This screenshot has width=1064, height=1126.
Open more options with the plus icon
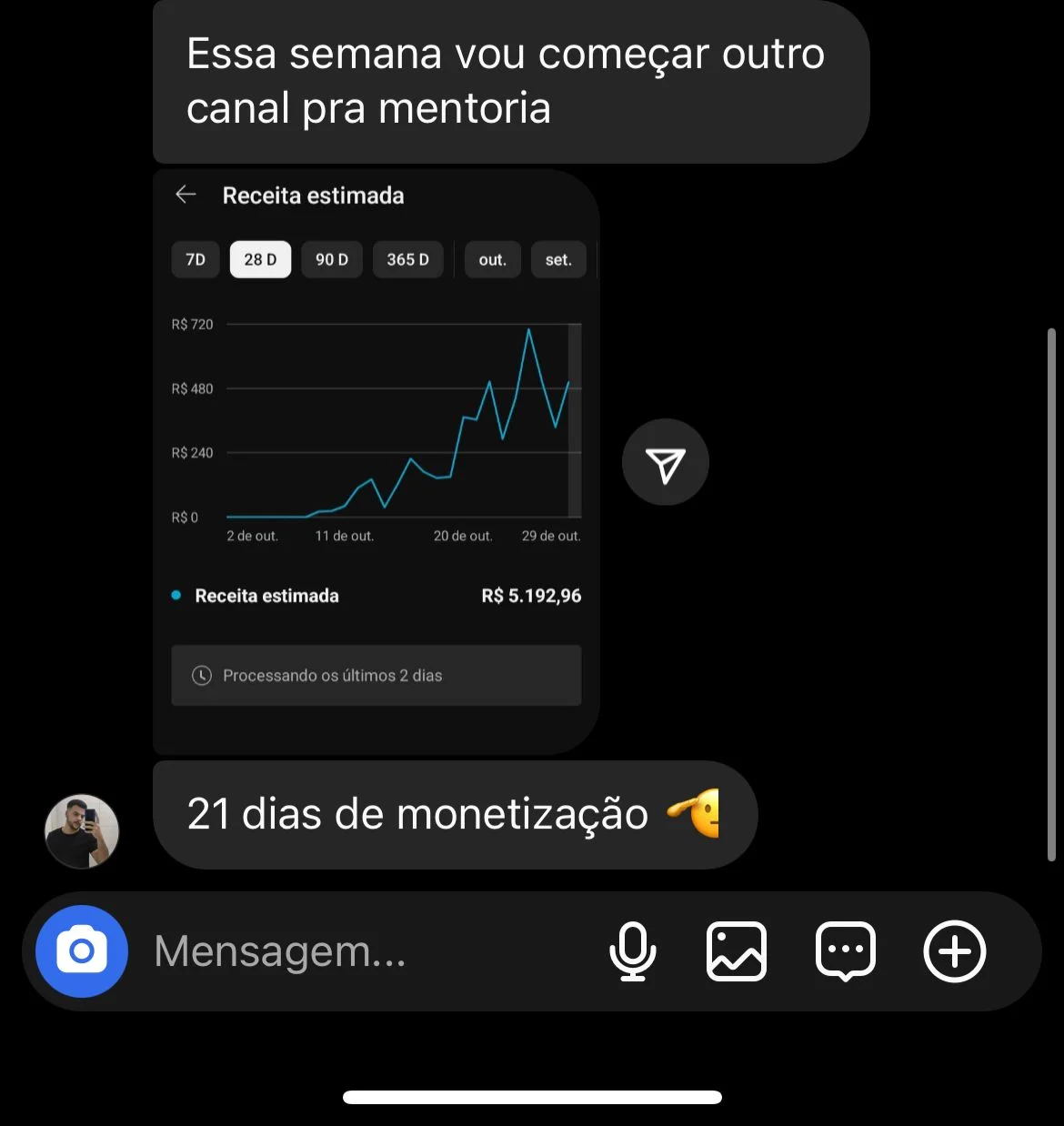[955, 951]
